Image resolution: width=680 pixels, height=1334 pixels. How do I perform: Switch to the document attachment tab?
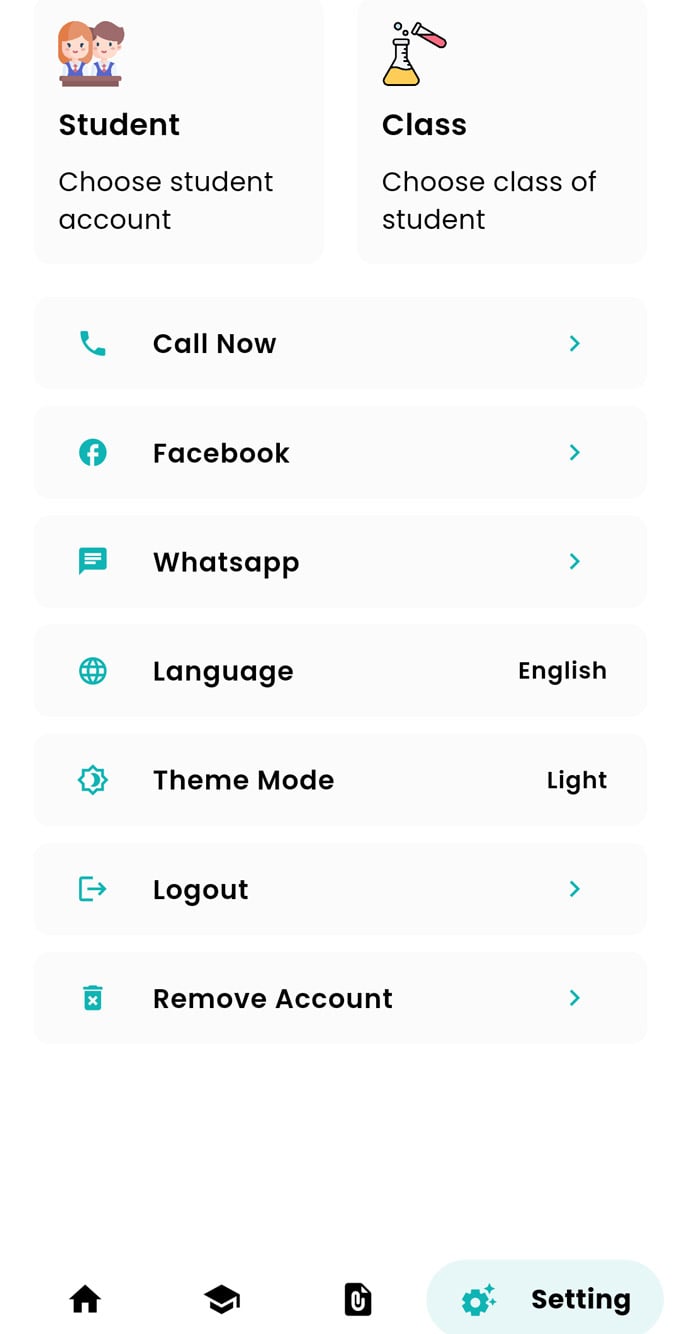358,1299
